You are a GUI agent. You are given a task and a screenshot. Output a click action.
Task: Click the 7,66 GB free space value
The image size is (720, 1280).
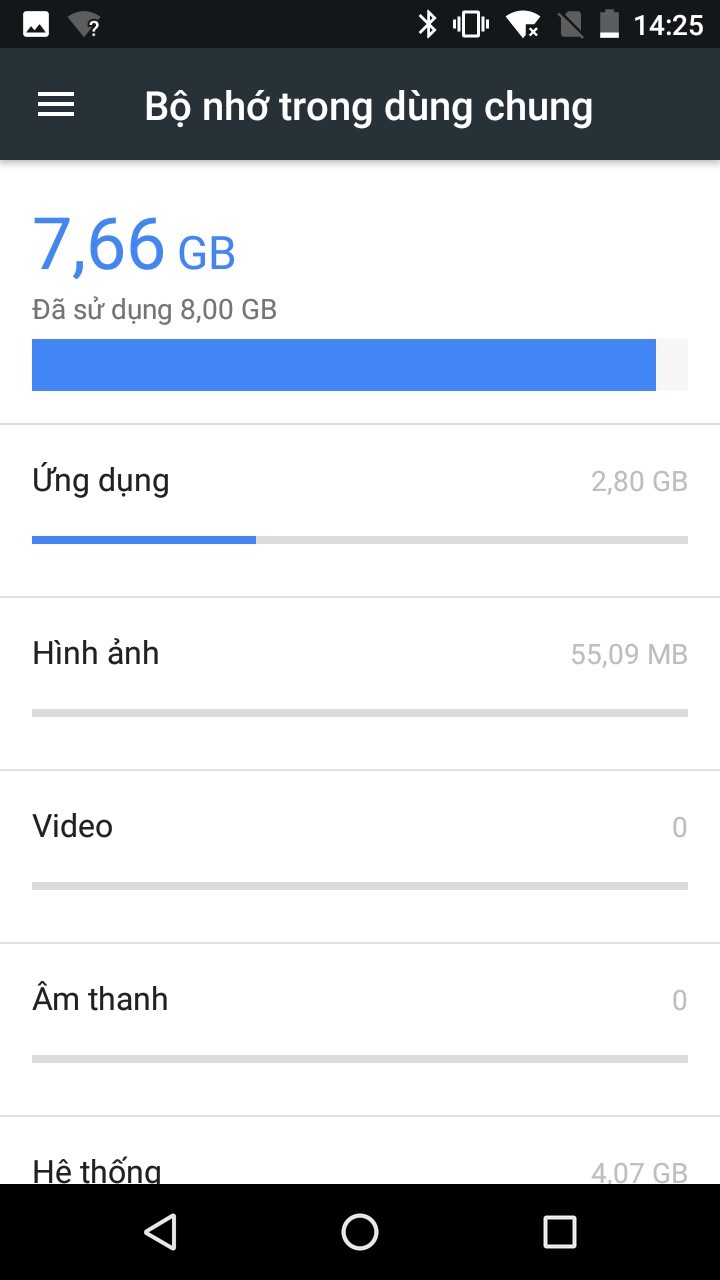coord(134,245)
